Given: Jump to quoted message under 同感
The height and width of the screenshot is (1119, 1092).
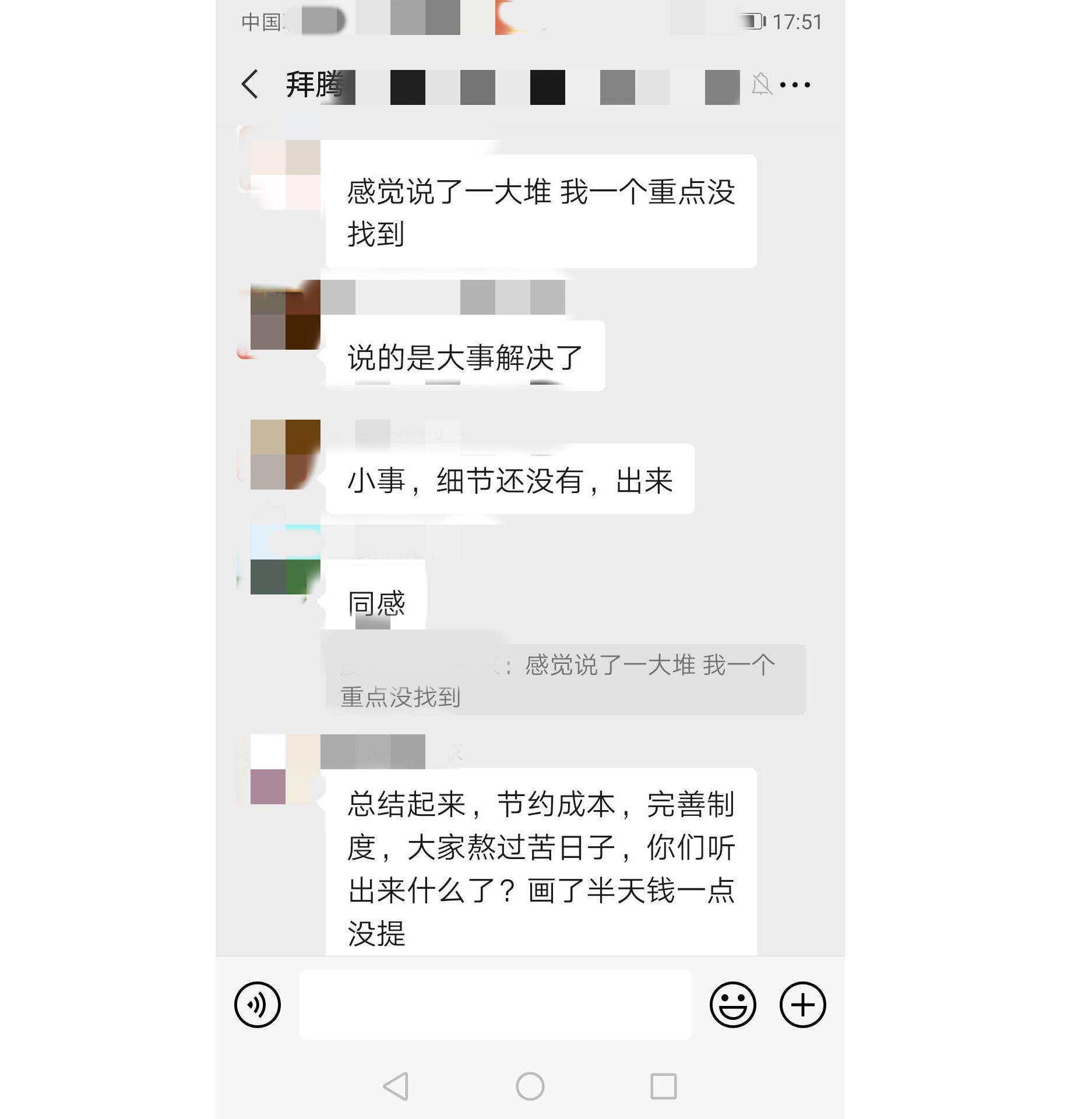Looking at the screenshot, I should [564, 680].
